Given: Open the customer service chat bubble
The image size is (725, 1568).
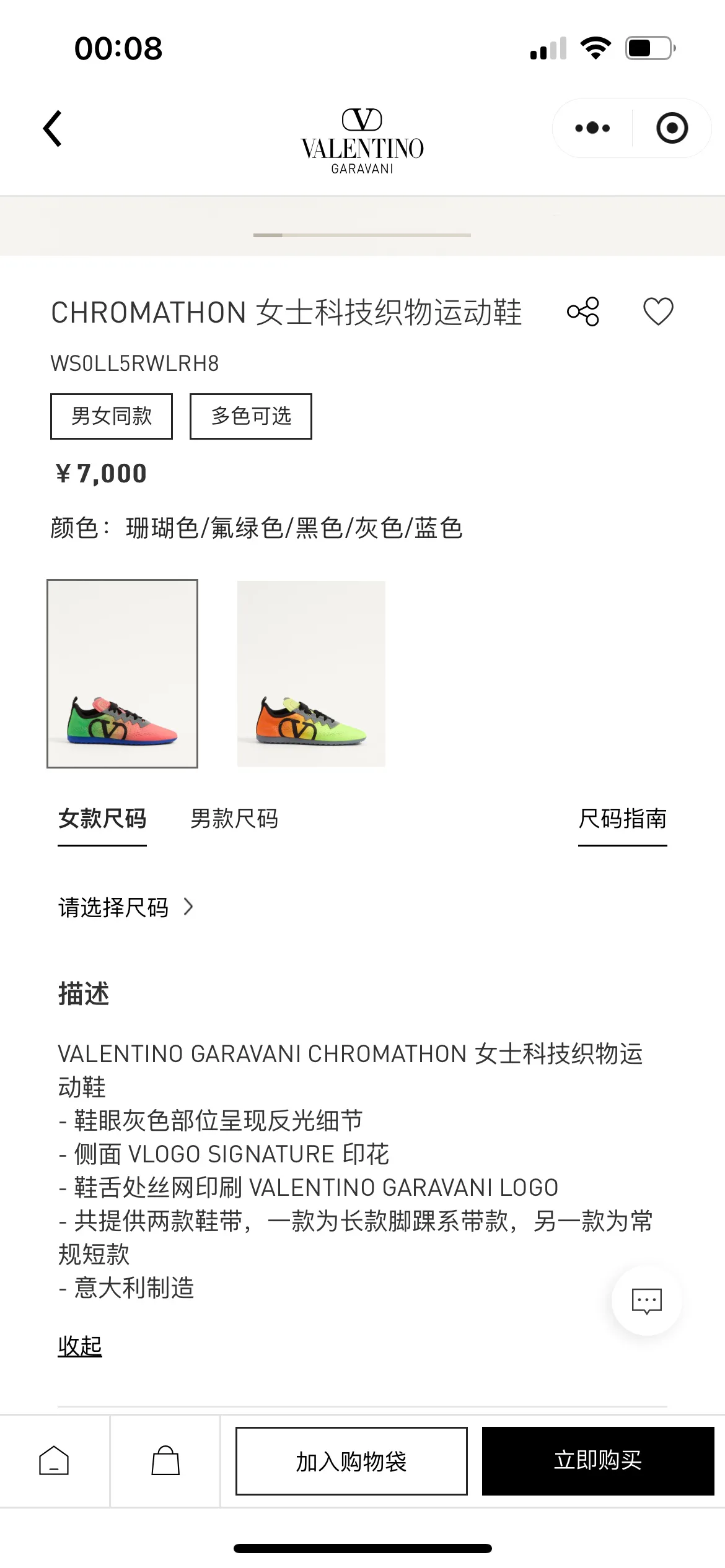Looking at the screenshot, I should click(647, 1300).
